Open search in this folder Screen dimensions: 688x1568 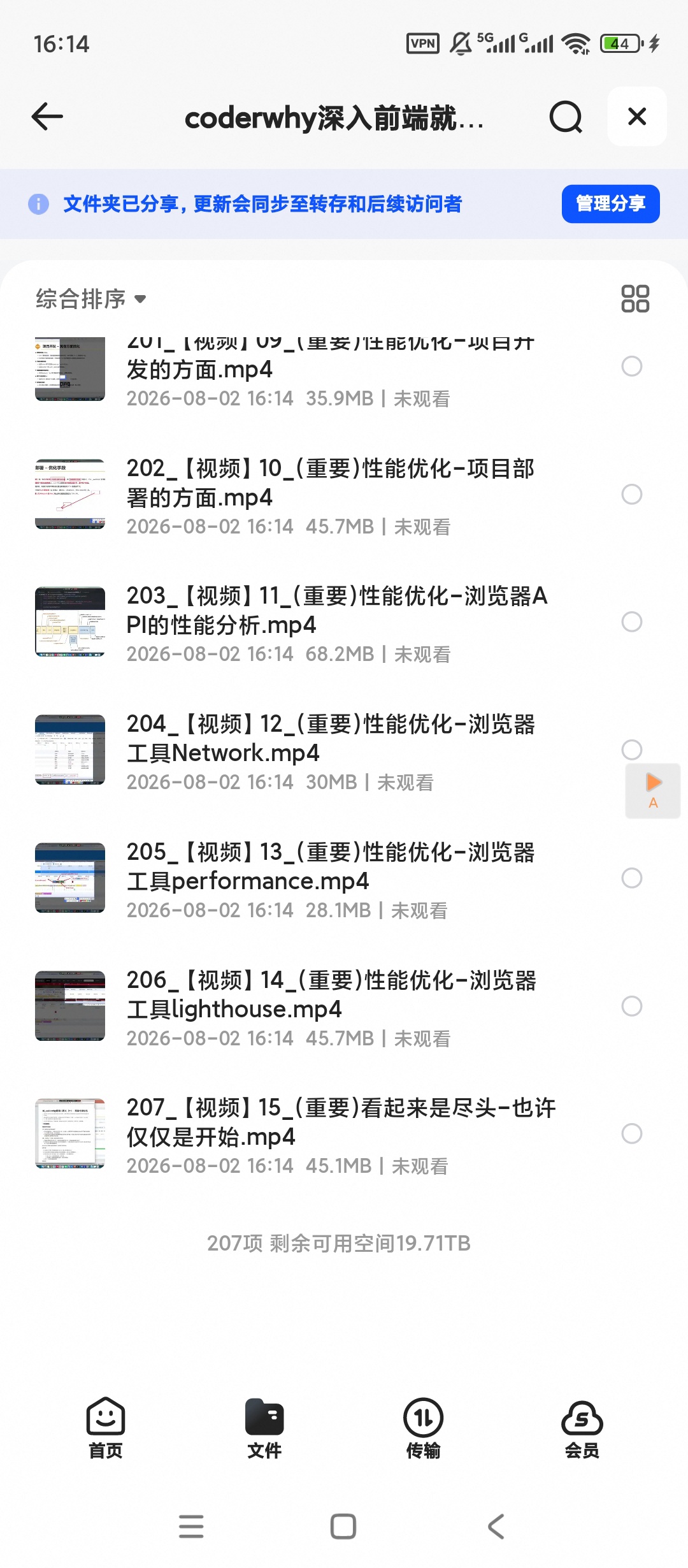[566, 117]
